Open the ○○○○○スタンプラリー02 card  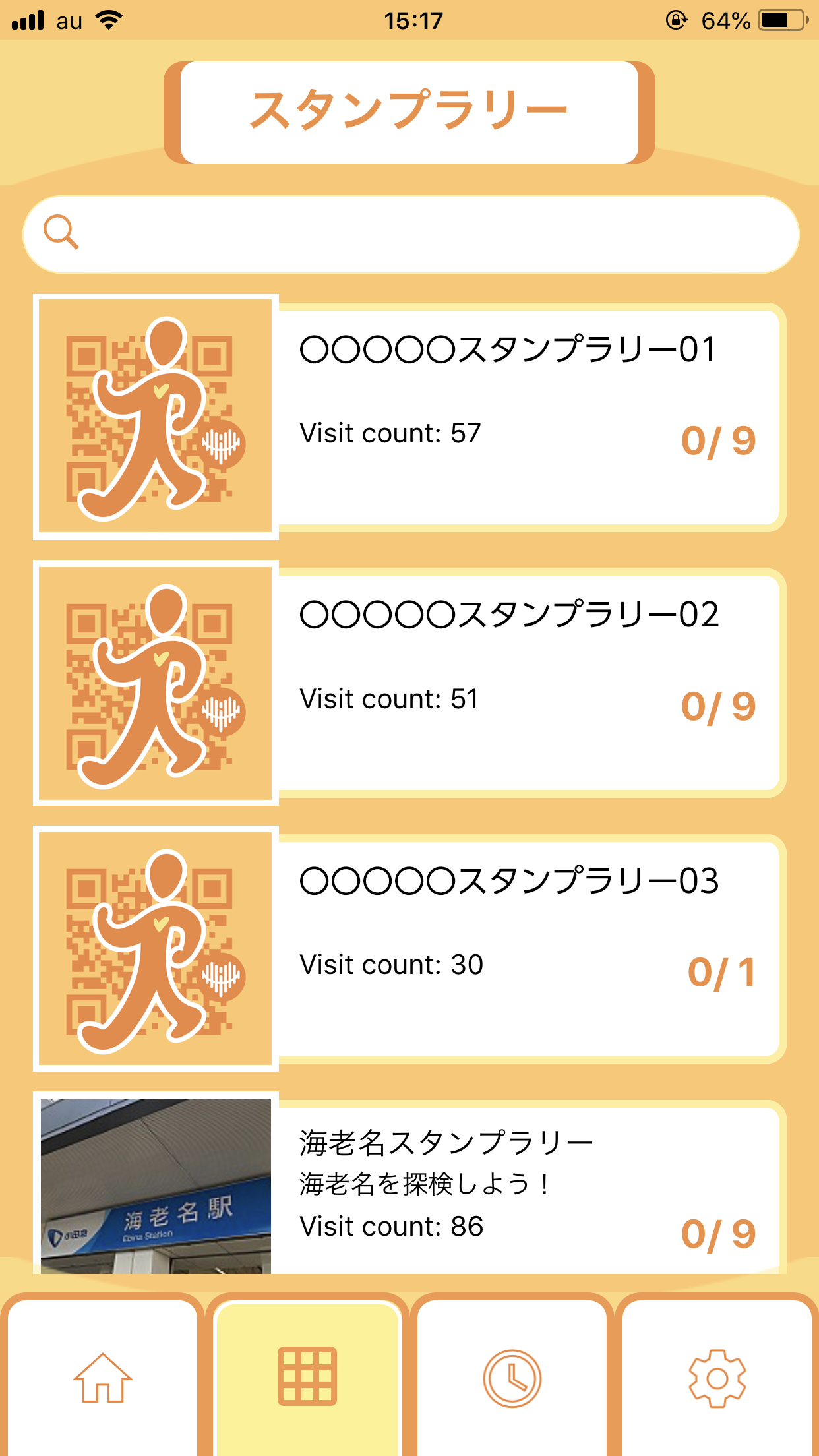click(x=409, y=682)
